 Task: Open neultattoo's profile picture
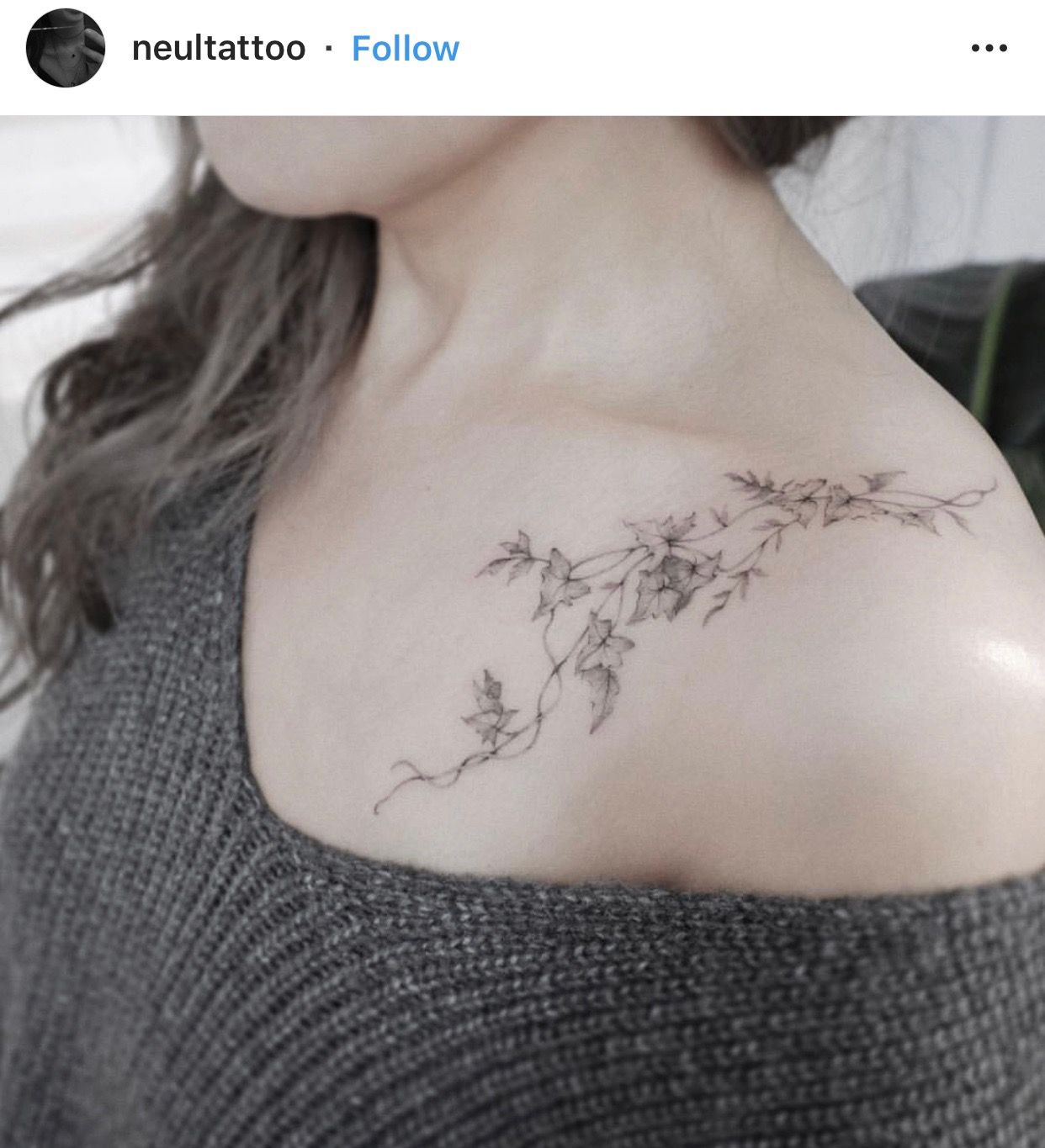tap(66, 48)
